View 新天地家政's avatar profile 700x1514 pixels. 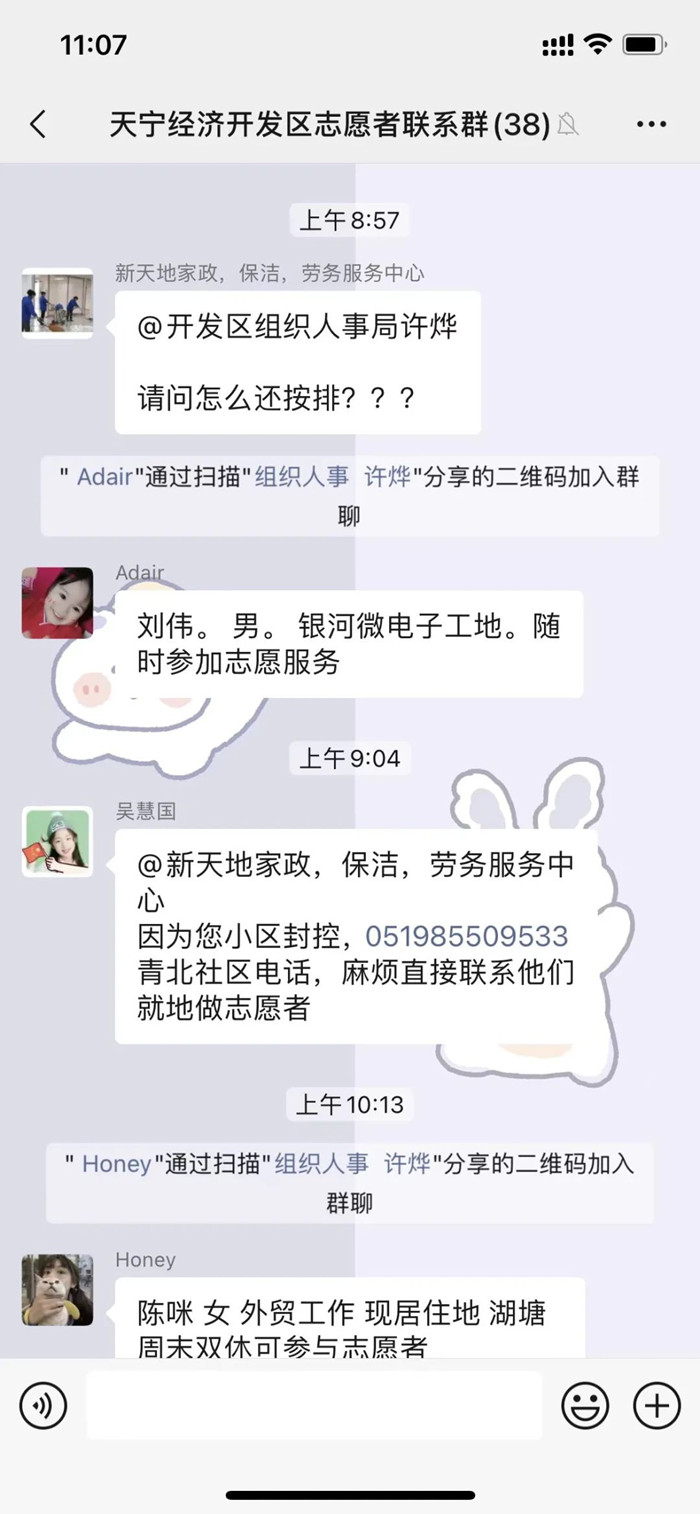pyautogui.click(x=57, y=302)
